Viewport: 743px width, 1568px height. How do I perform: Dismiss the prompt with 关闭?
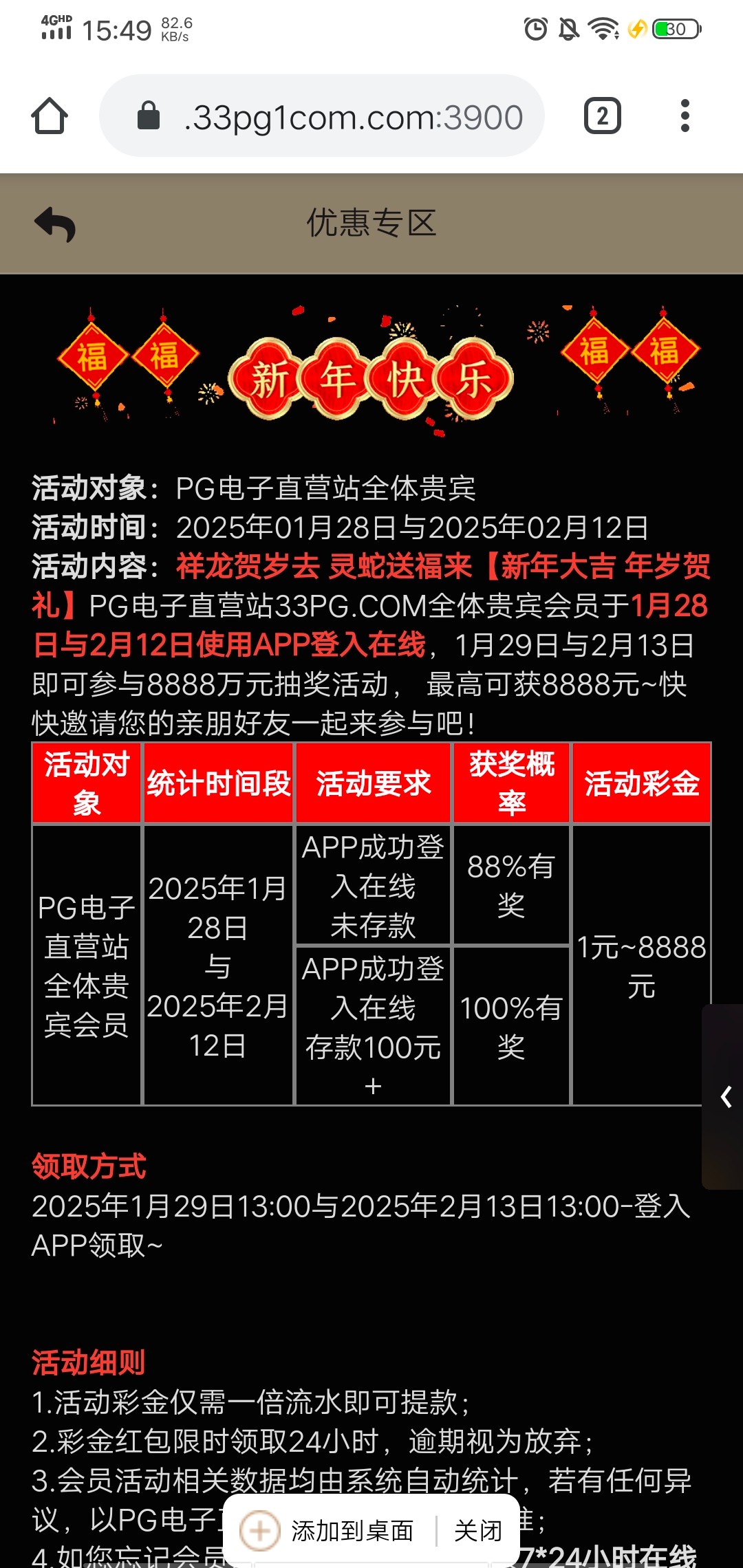pos(477,1532)
